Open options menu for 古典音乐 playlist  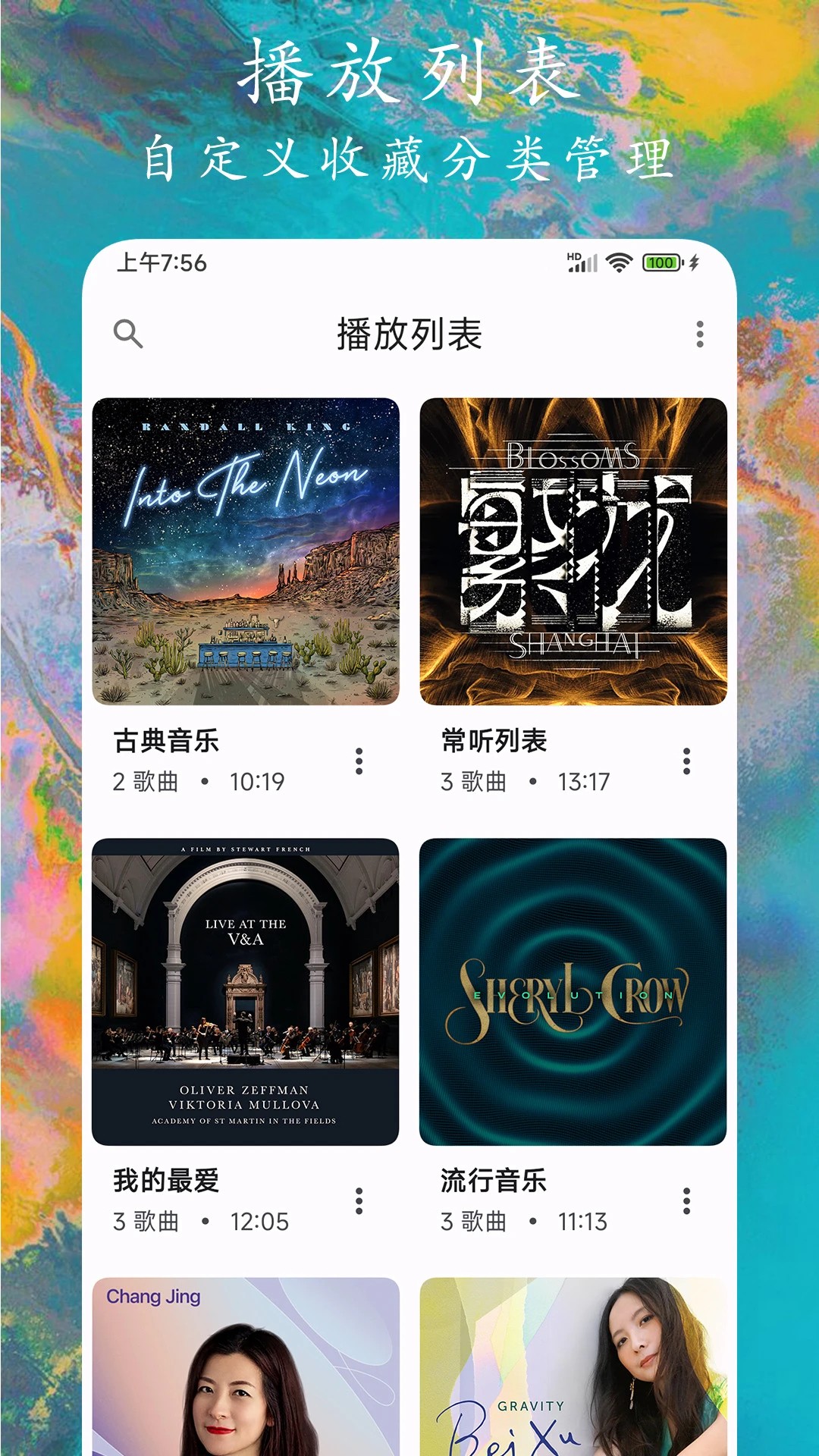[x=357, y=761]
